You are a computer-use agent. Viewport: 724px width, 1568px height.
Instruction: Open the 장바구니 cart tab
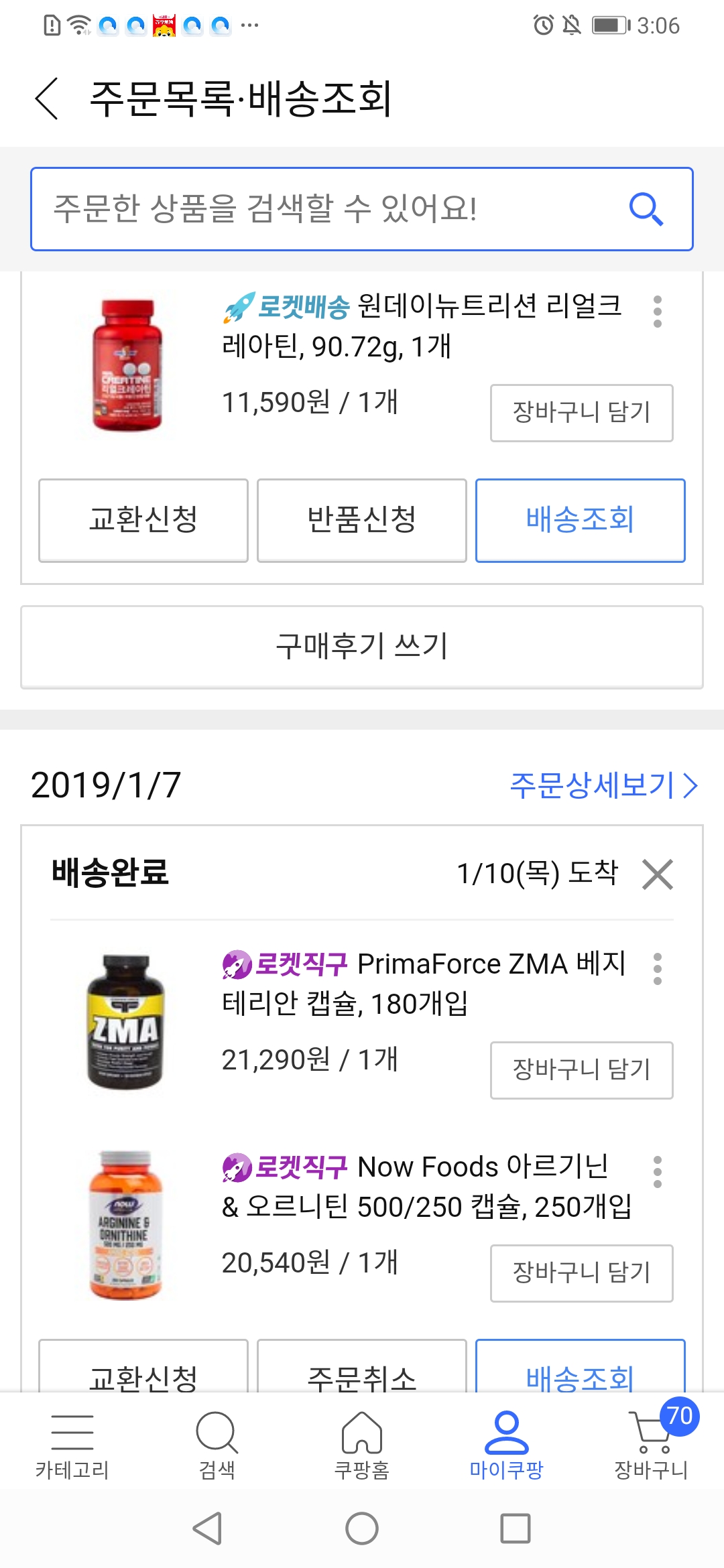[x=652, y=1445]
